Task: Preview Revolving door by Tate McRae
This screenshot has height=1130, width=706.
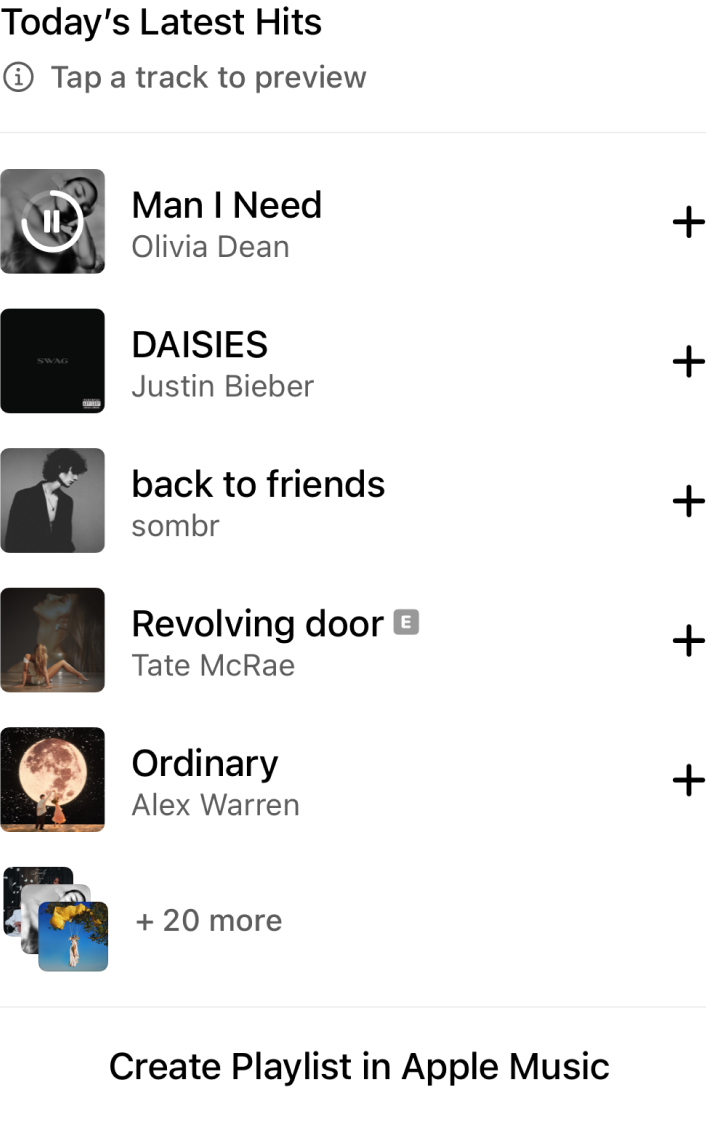Action: tap(257, 641)
